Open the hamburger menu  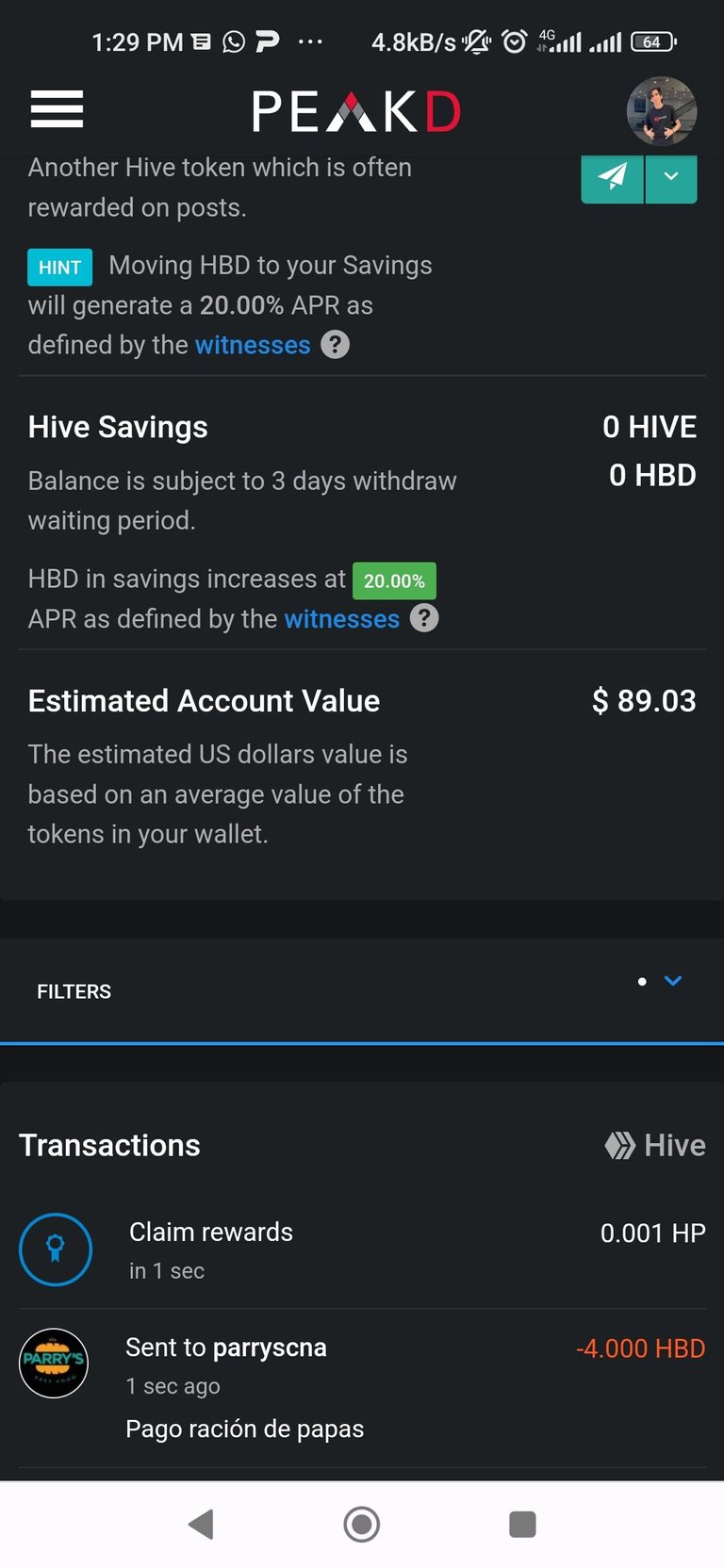click(57, 109)
